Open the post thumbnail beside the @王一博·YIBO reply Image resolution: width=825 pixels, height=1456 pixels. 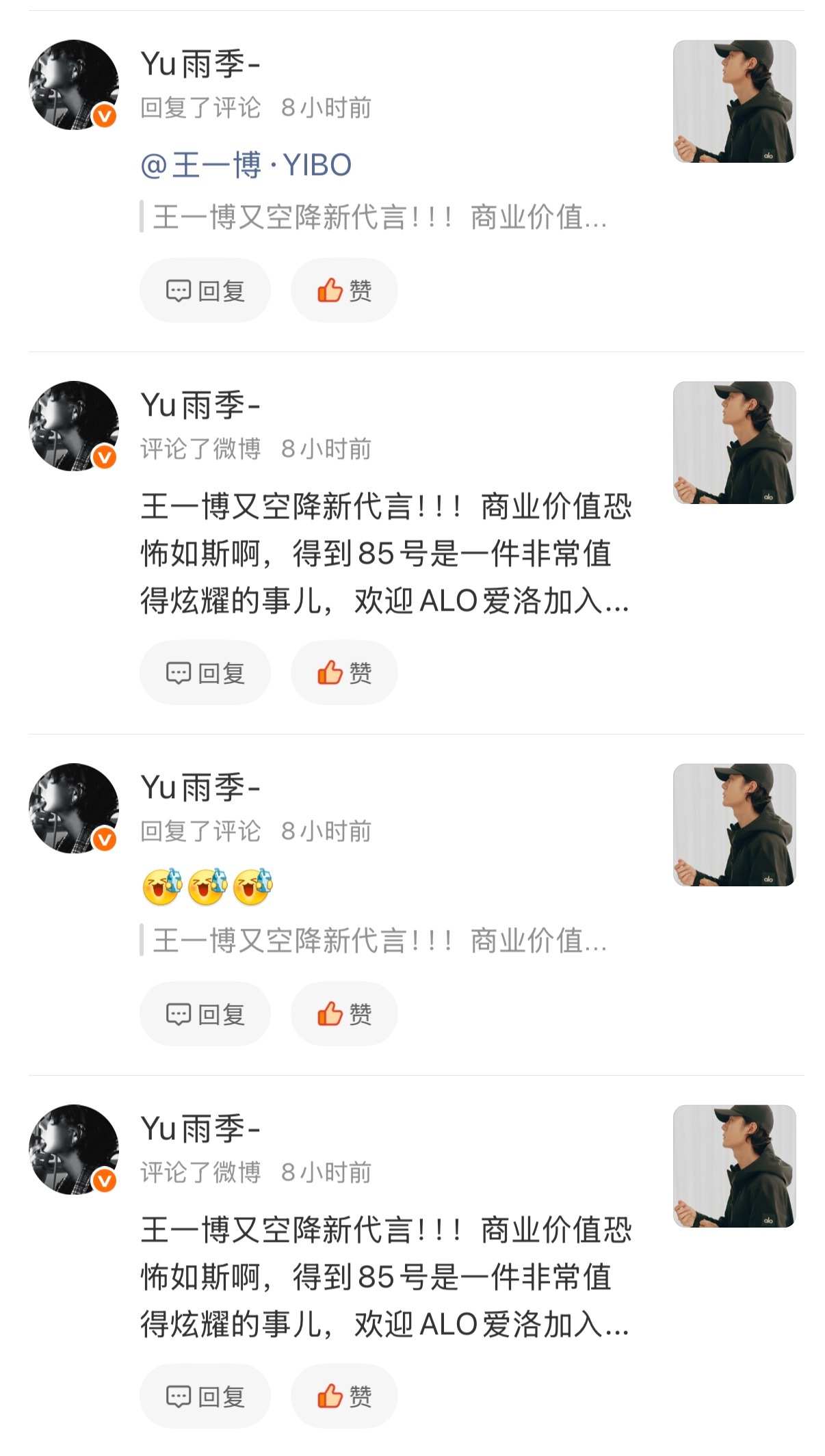[x=734, y=101]
